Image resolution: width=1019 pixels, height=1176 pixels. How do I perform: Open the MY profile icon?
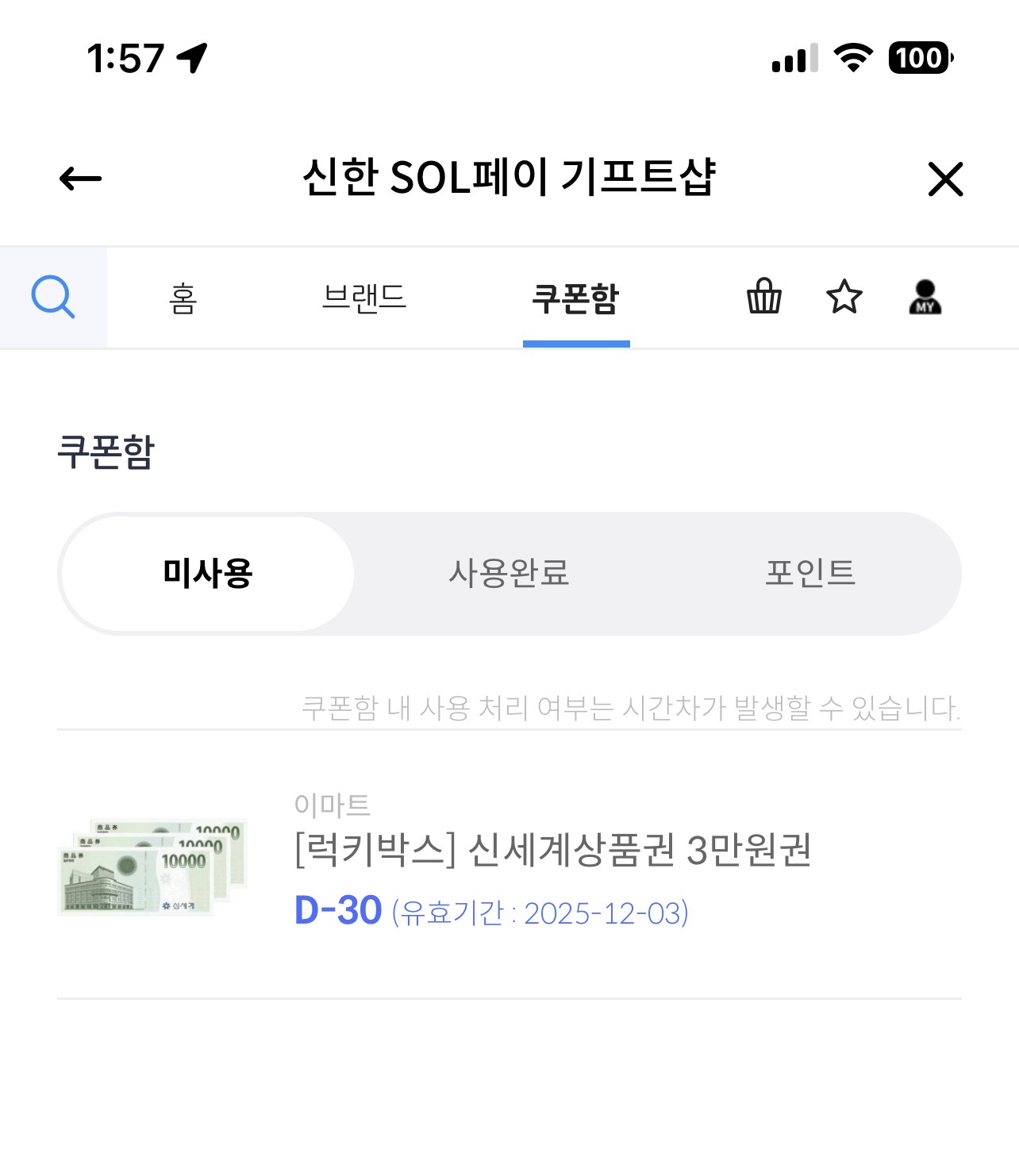[x=925, y=297]
